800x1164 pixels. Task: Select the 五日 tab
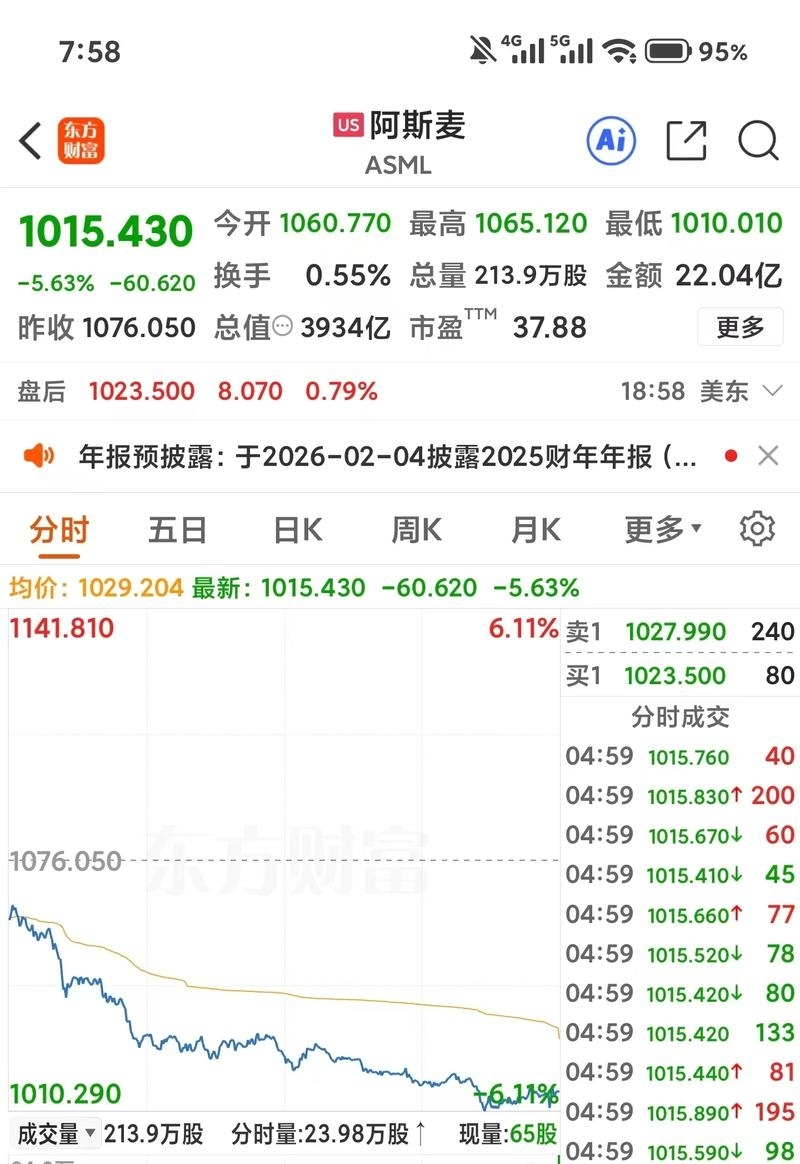(176, 528)
